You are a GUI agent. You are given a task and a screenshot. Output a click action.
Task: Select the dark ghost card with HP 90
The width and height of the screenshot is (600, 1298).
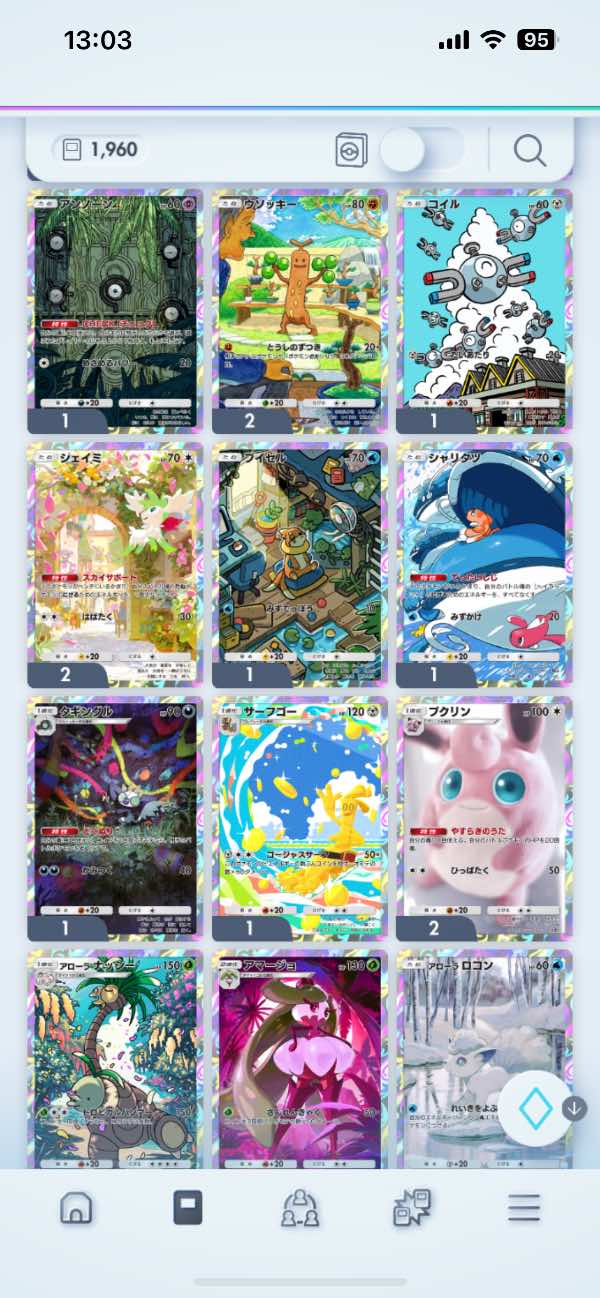point(115,818)
